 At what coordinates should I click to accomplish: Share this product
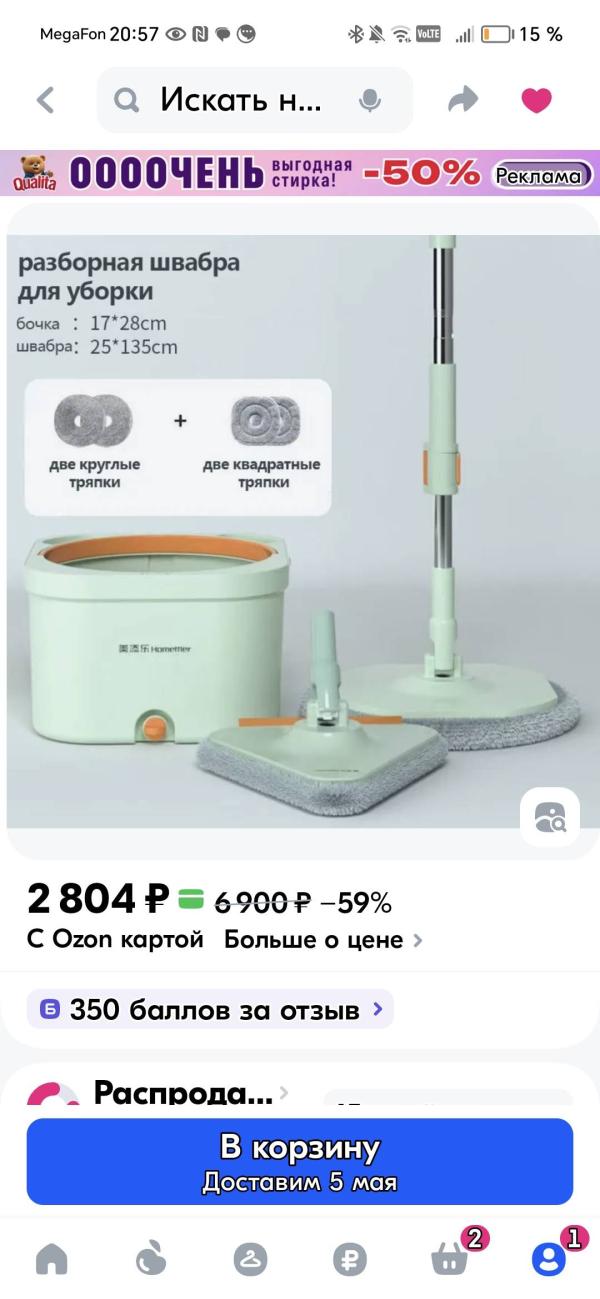click(463, 99)
